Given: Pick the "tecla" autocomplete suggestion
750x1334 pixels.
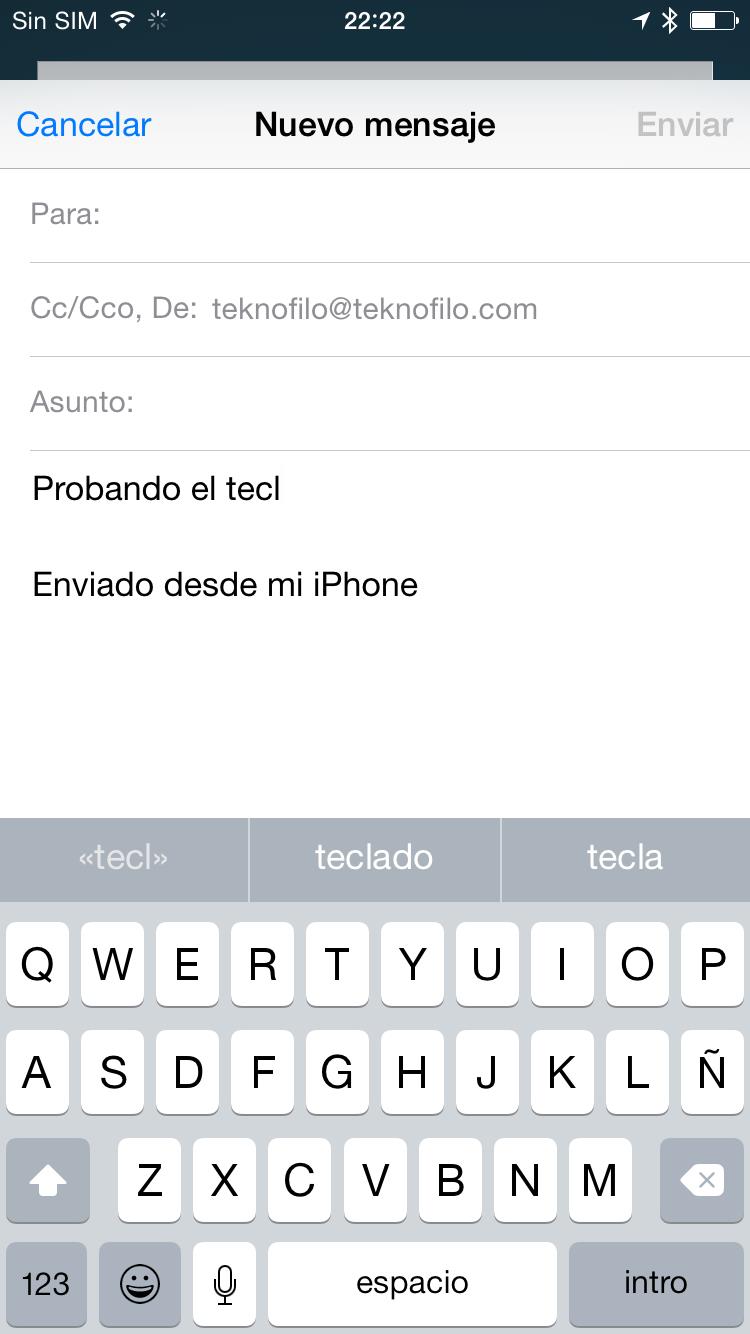Looking at the screenshot, I should pos(625,858).
